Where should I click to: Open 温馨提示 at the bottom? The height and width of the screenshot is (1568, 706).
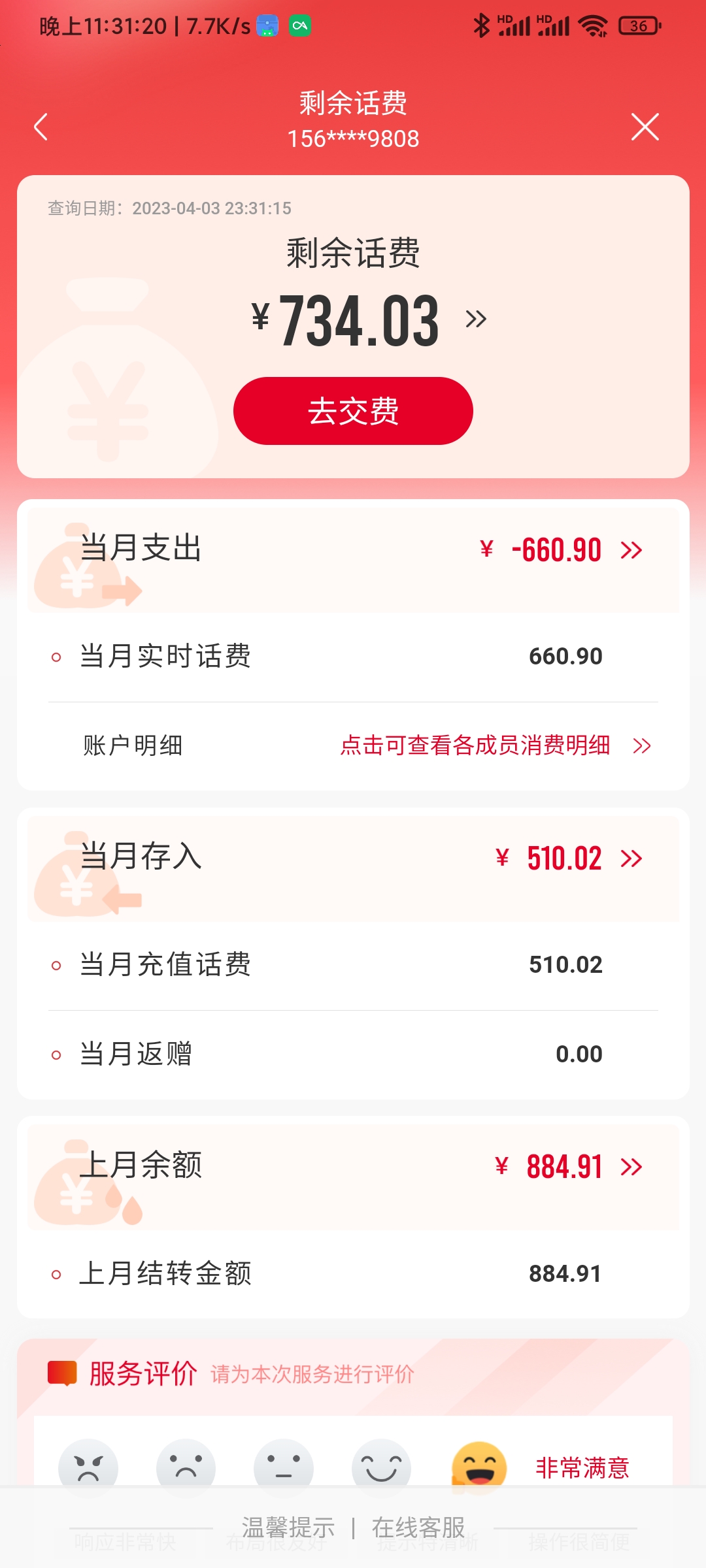288,1528
